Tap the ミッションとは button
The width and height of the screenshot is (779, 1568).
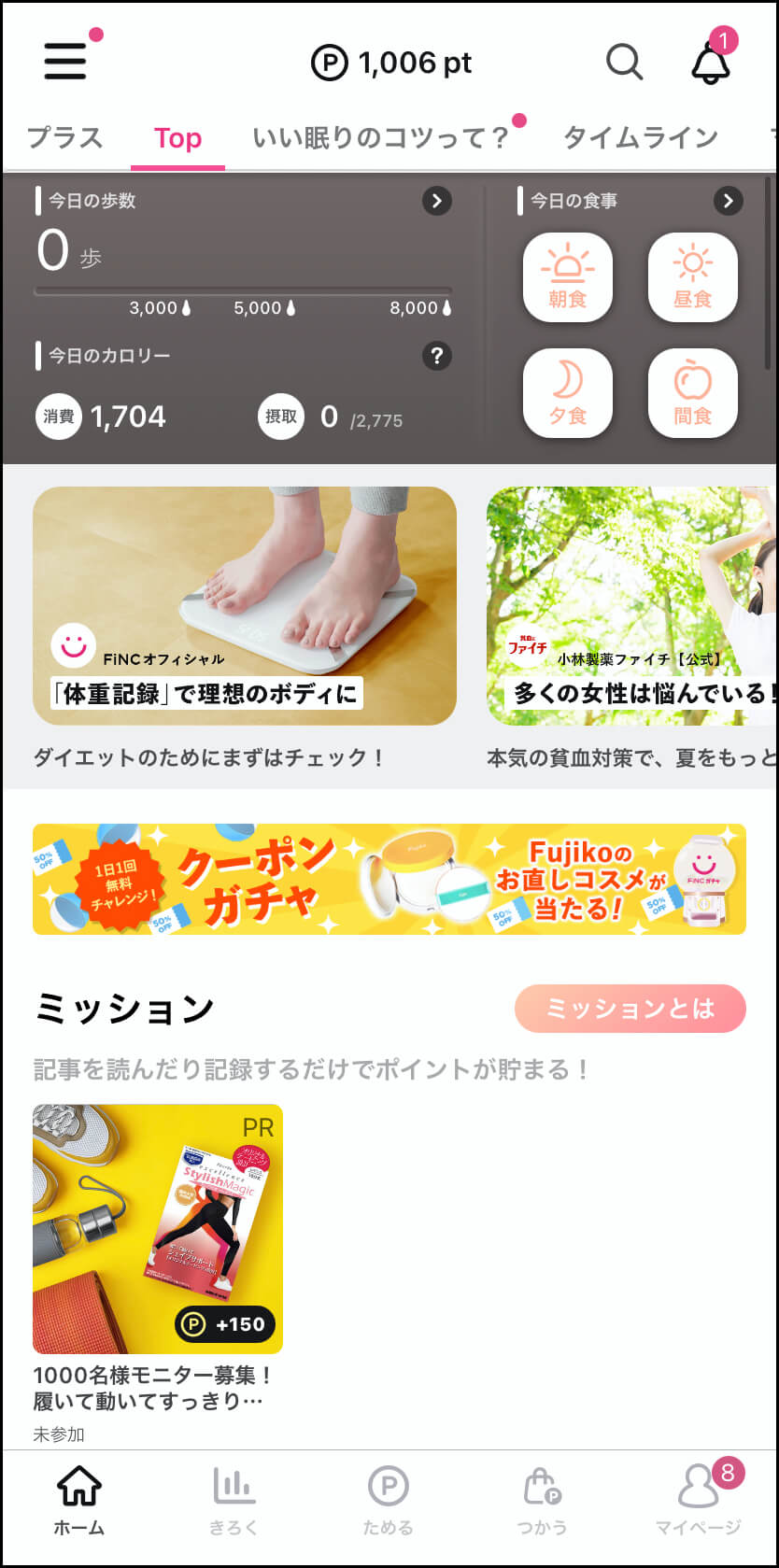coord(630,1009)
